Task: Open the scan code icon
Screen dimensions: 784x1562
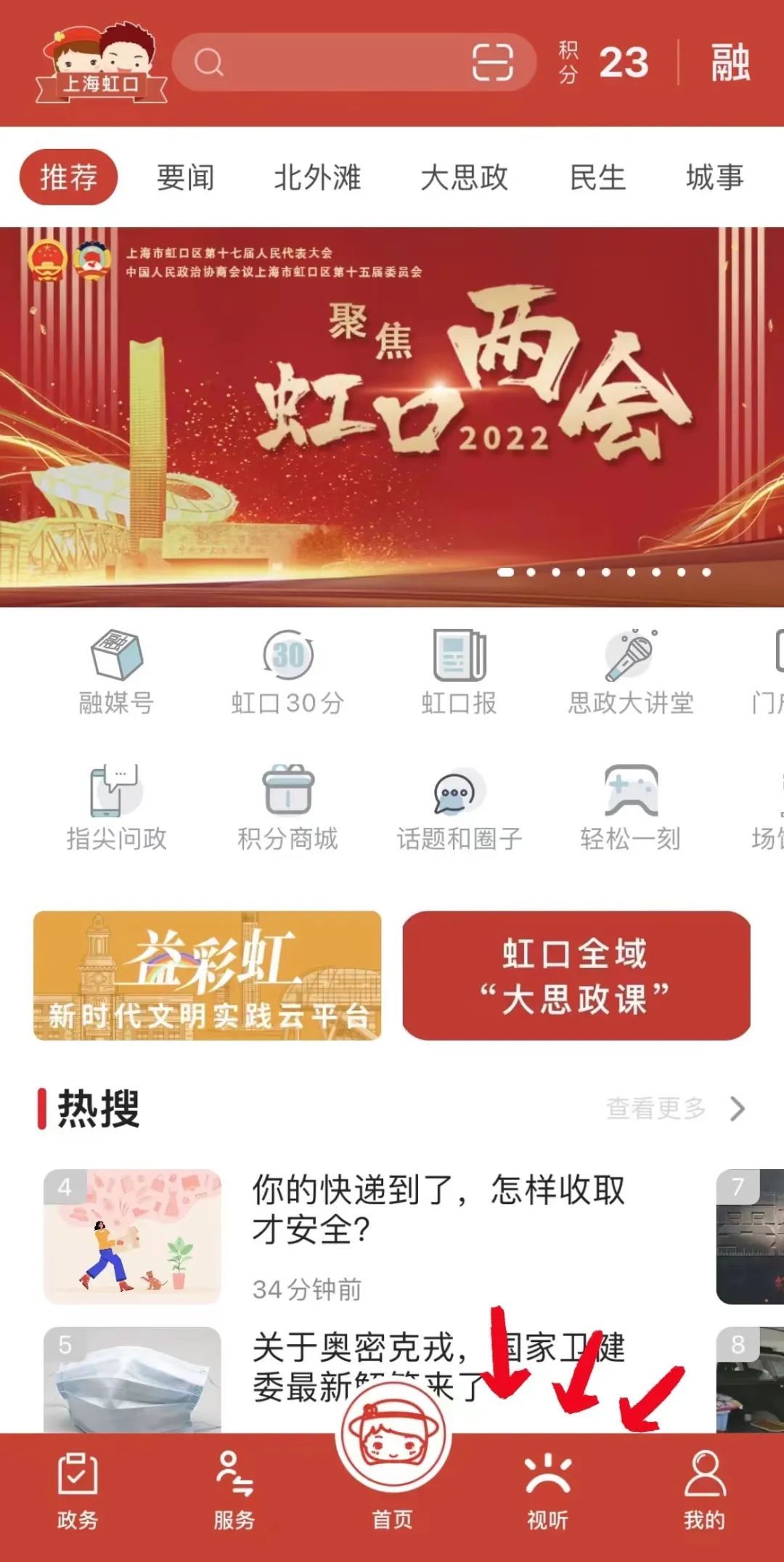Action: click(x=493, y=62)
